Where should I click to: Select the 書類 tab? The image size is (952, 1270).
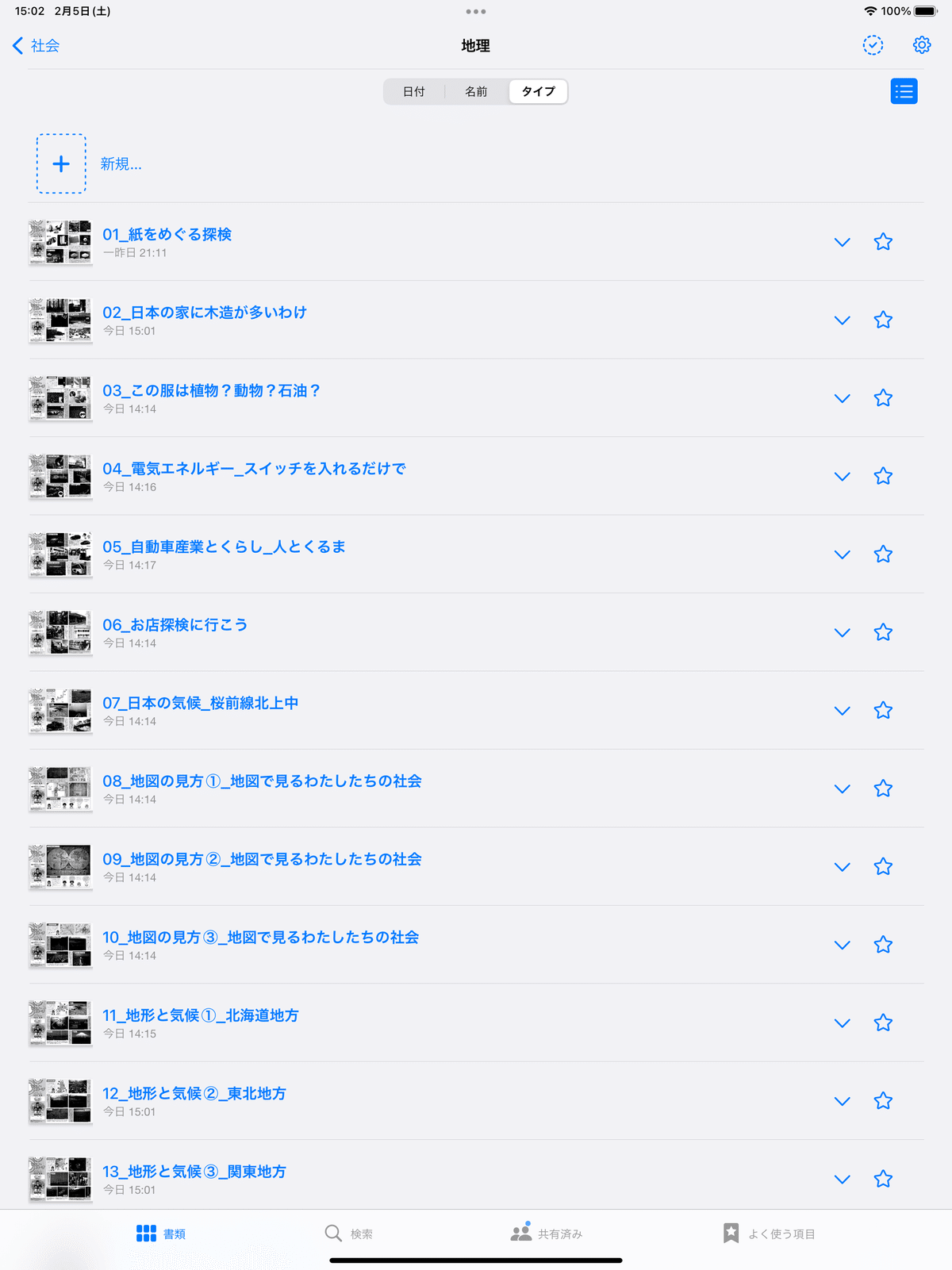(x=161, y=1234)
